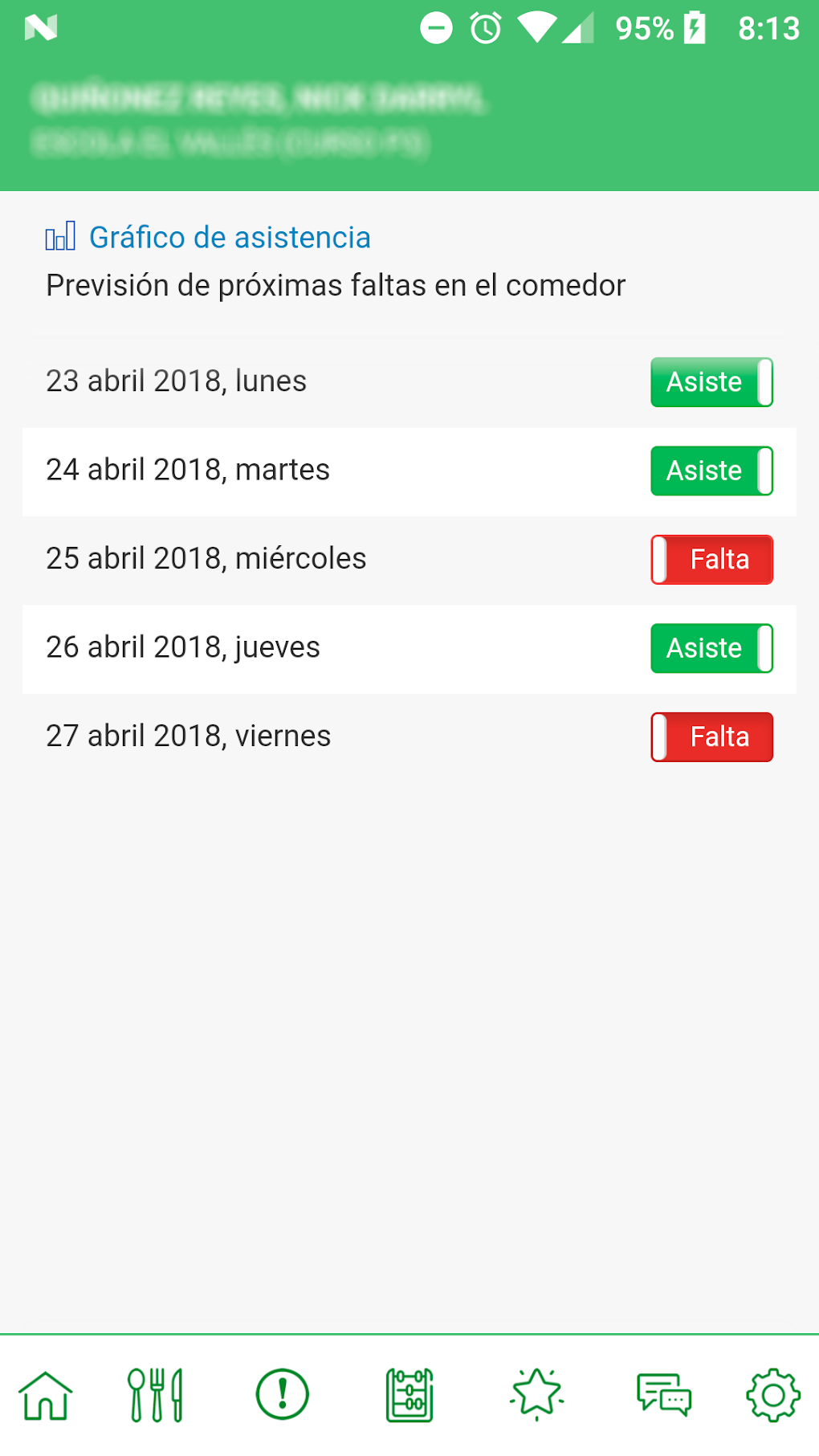Click the bar chart icon beside Gráfico
The height and width of the screenshot is (1456, 819).
click(59, 237)
